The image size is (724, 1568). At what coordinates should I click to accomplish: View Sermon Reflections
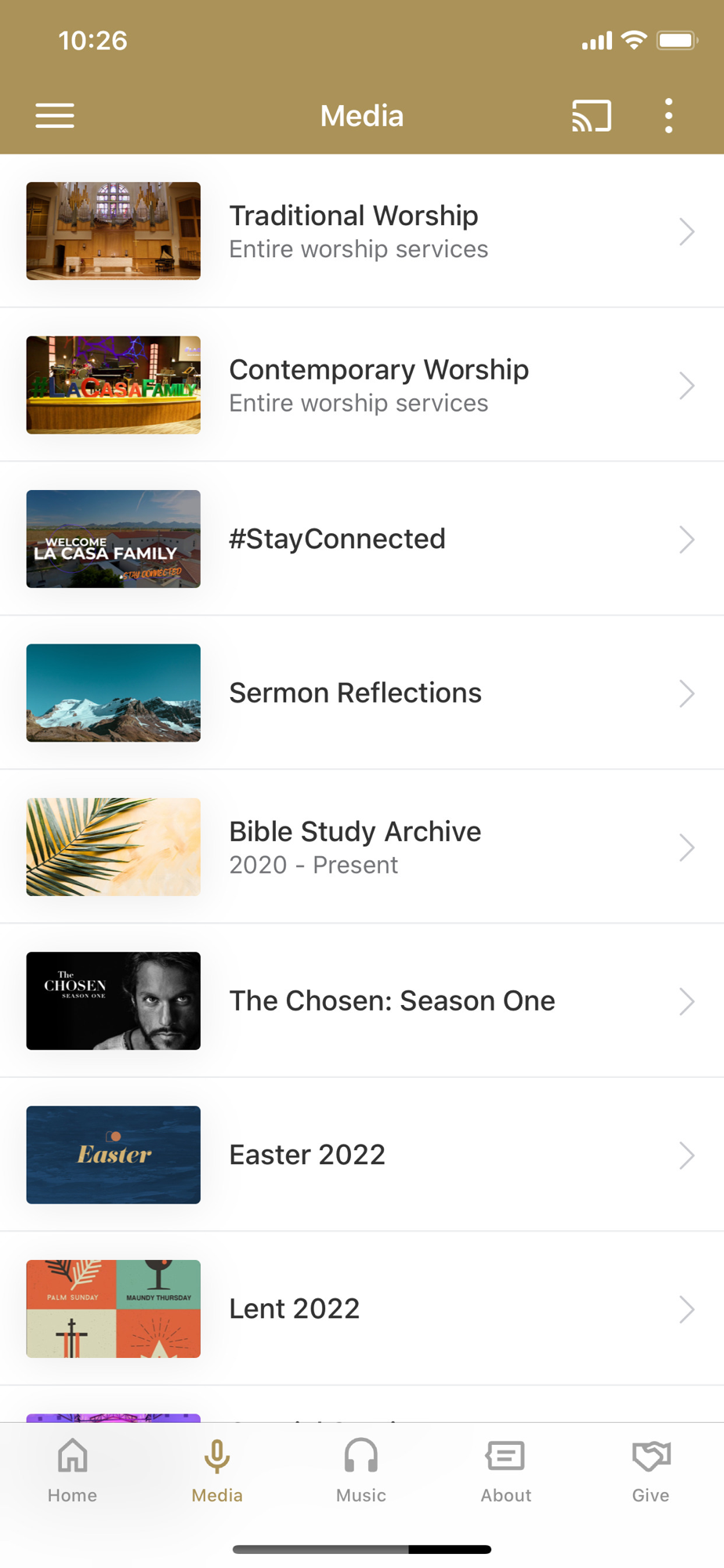(x=360, y=693)
